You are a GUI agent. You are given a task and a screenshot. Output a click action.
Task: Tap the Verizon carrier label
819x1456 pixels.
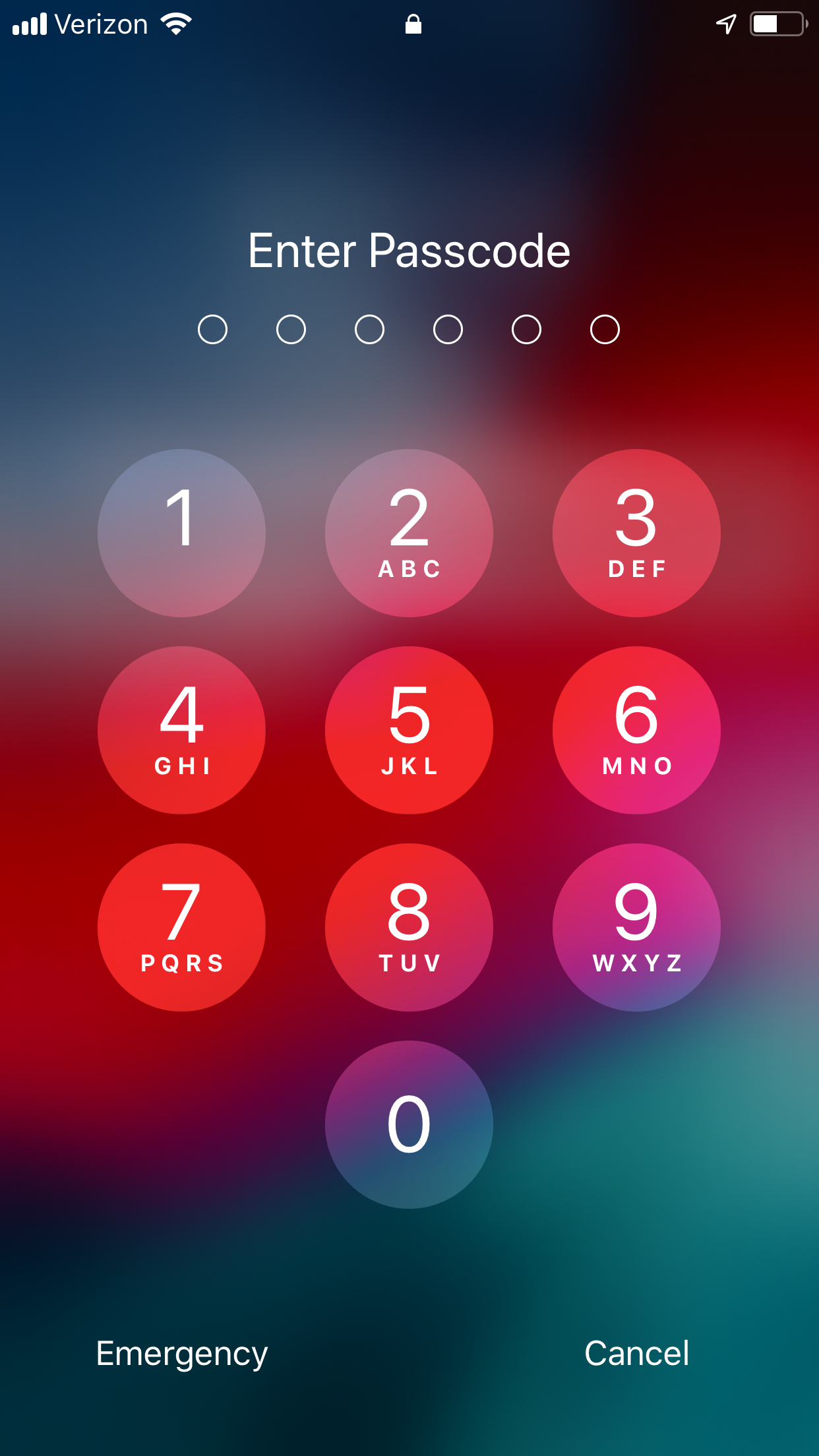(x=102, y=24)
